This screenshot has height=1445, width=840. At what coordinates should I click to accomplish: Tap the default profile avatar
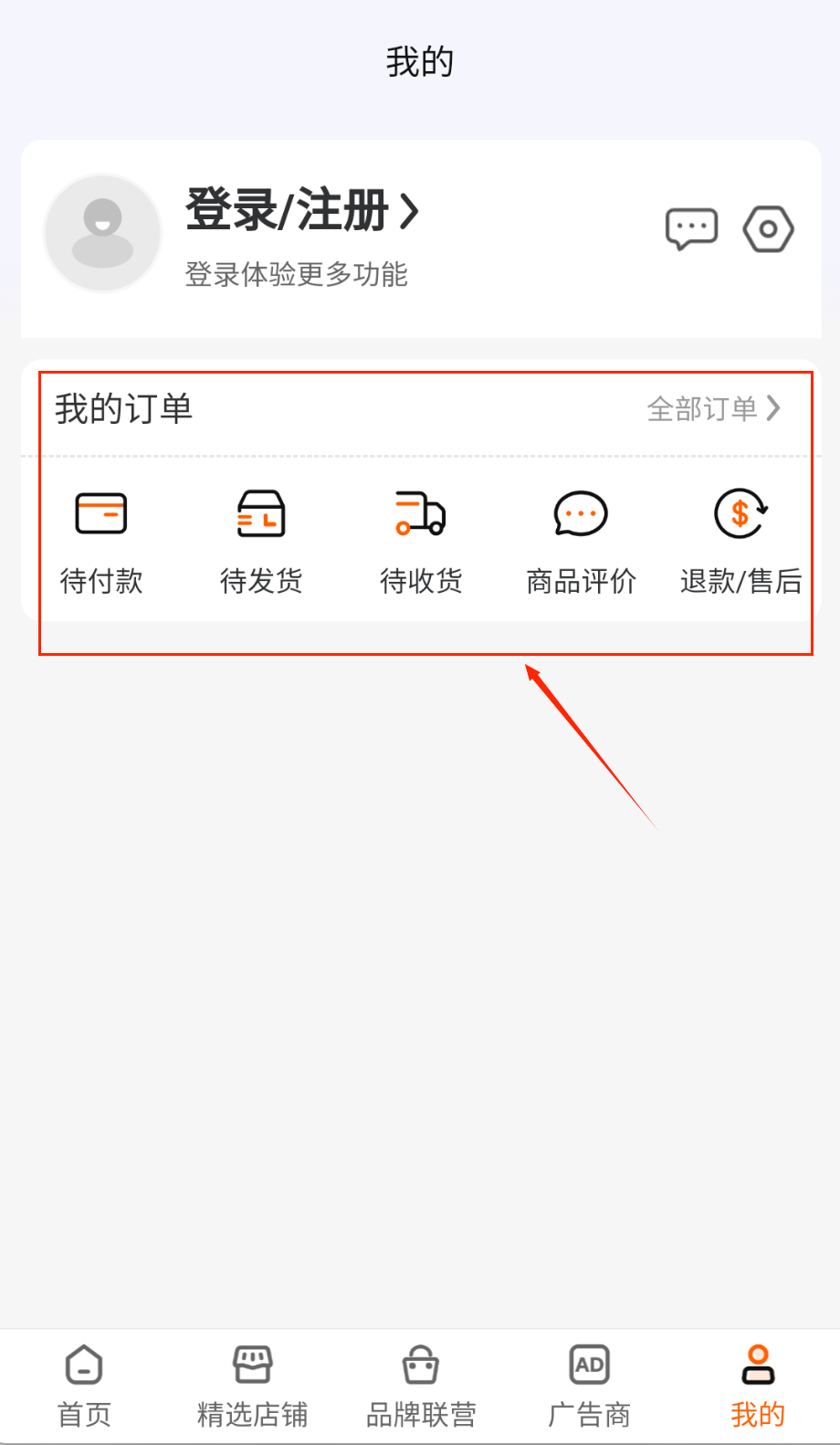[x=102, y=233]
